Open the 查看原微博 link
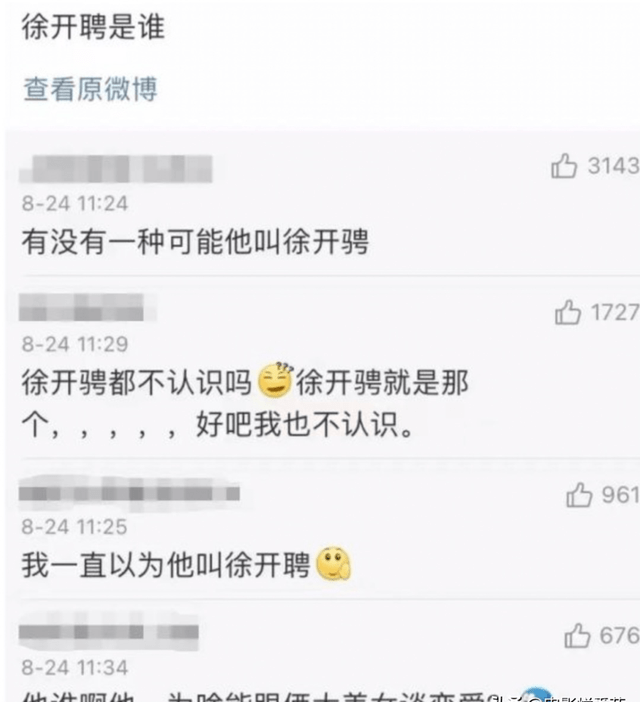Image resolution: width=640 pixels, height=702 pixels. [x=89, y=89]
